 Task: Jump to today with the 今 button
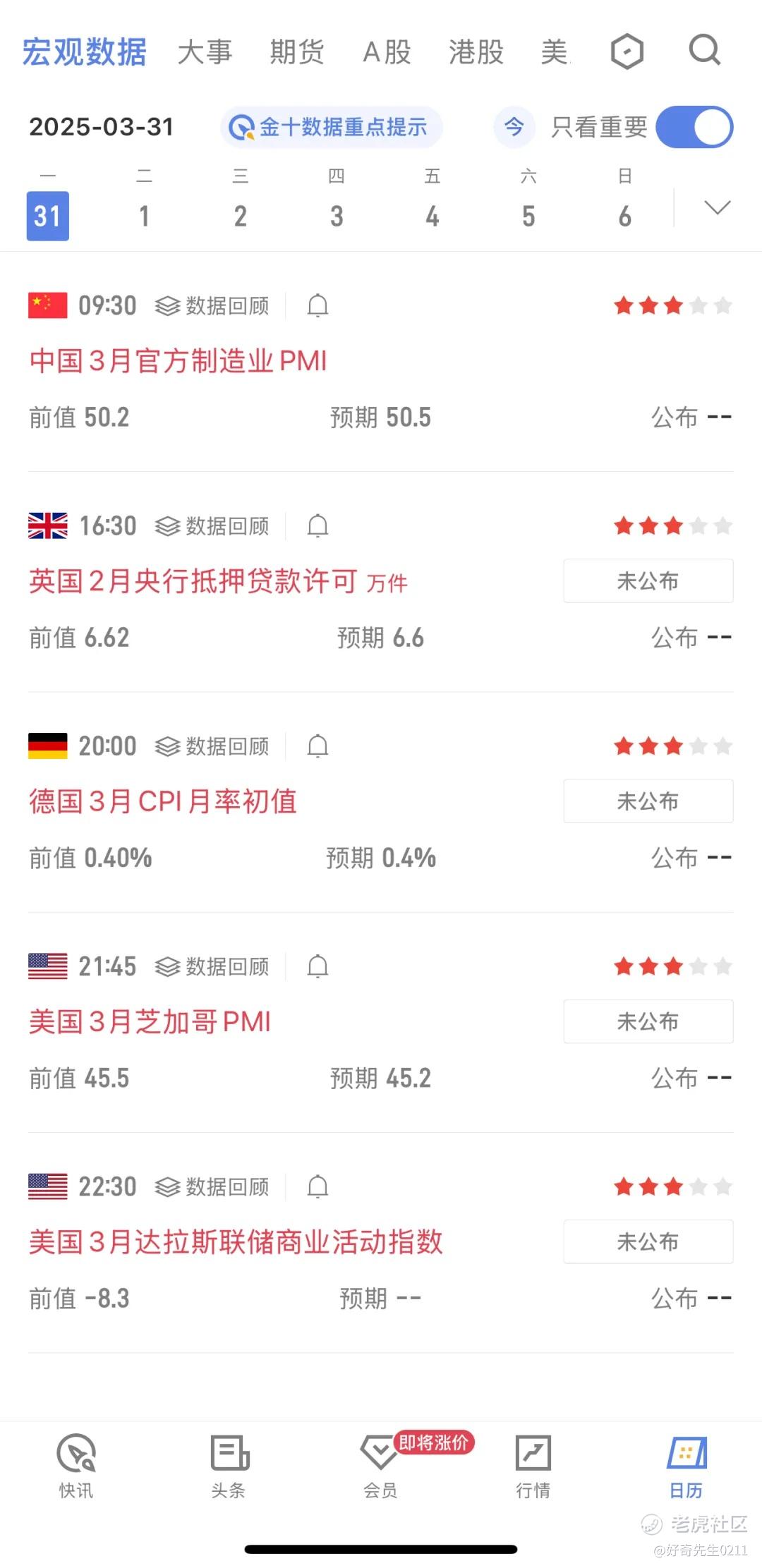click(514, 127)
